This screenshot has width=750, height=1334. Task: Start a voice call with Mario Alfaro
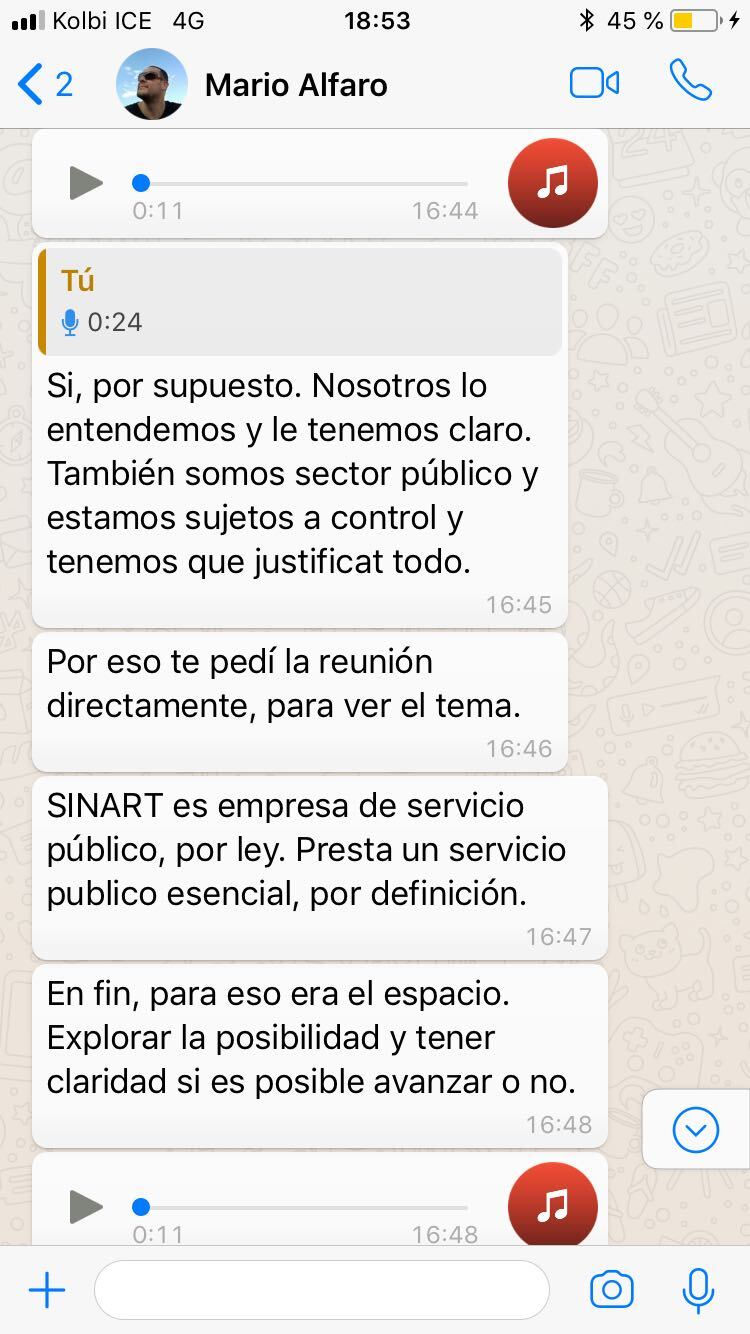coord(690,82)
